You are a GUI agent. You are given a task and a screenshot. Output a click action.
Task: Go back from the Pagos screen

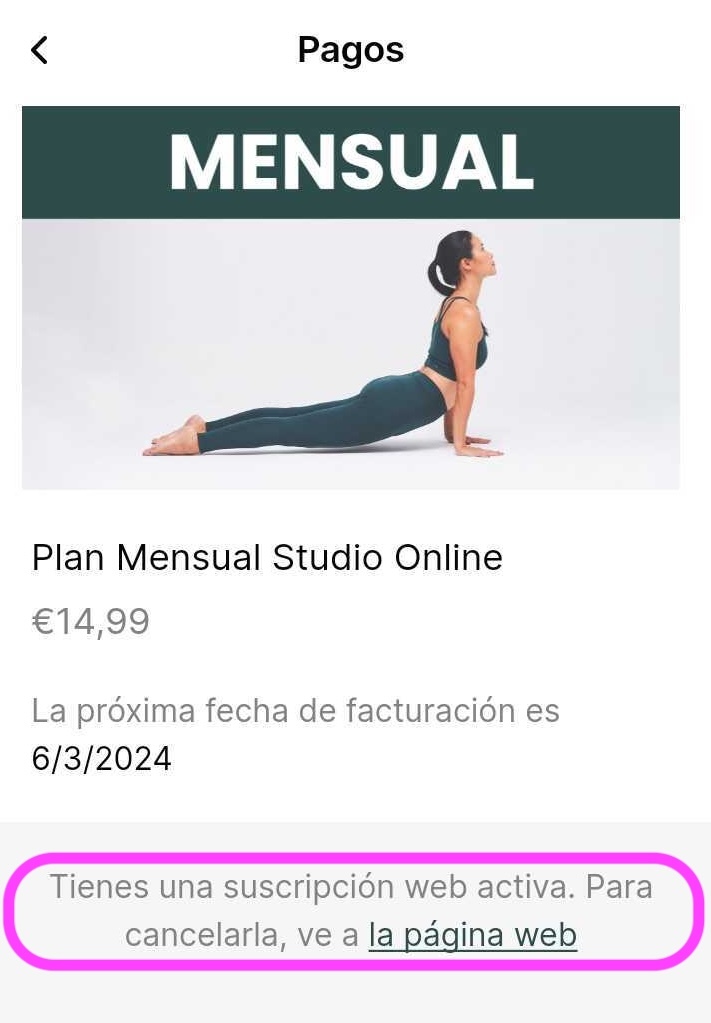[40, 50]
